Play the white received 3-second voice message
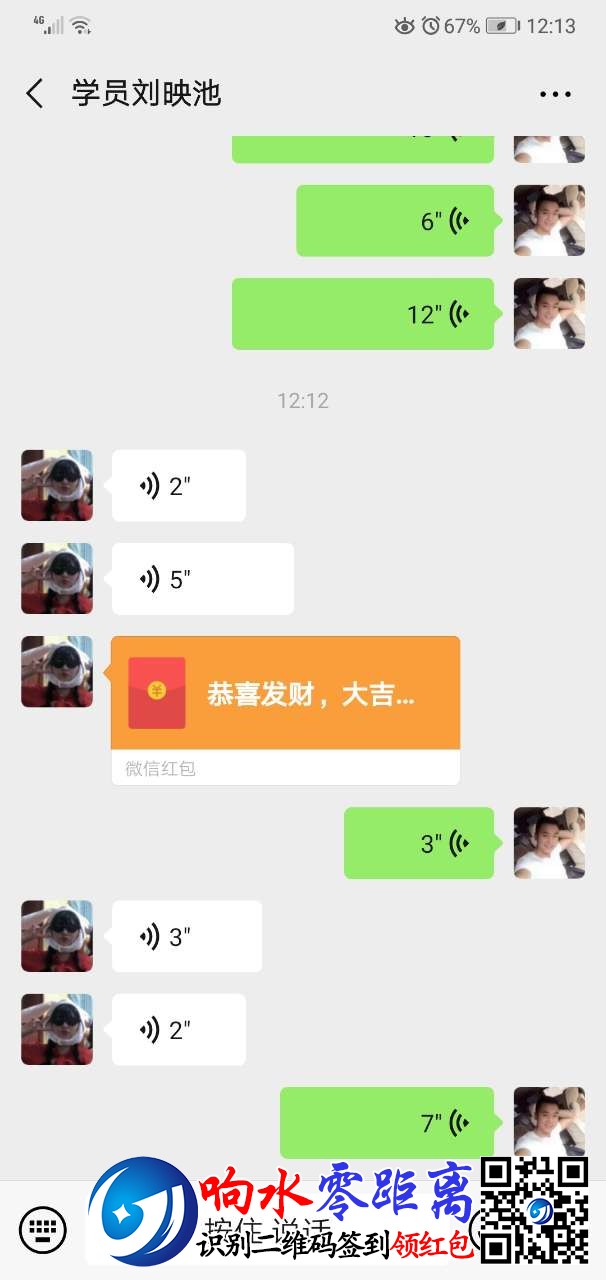 tap(186, 936)
